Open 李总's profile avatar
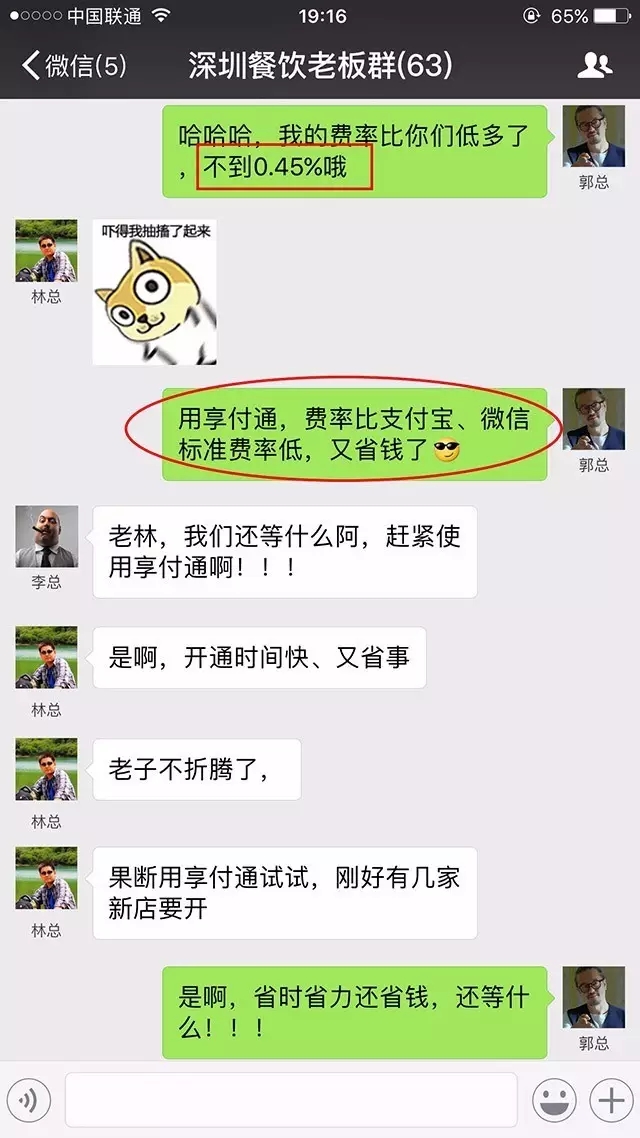Image resolution: width=640 pixels, height=1138 pixels. (x=46, y=537)
